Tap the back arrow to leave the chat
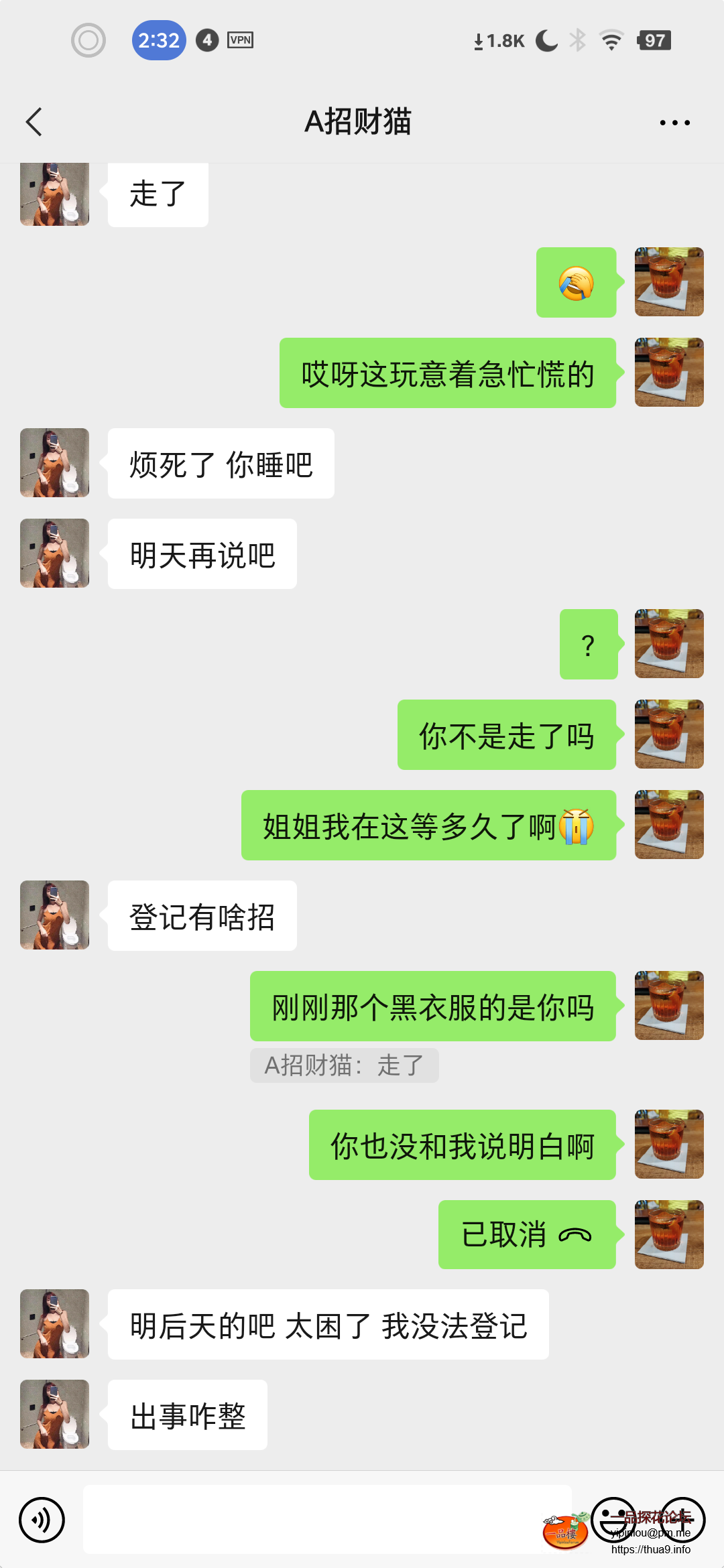 (35, 123)
